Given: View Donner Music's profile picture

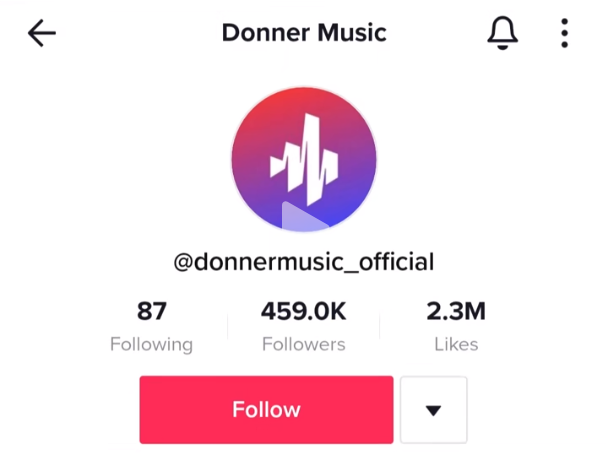Looking at the screenshot, I should point(303,158).
